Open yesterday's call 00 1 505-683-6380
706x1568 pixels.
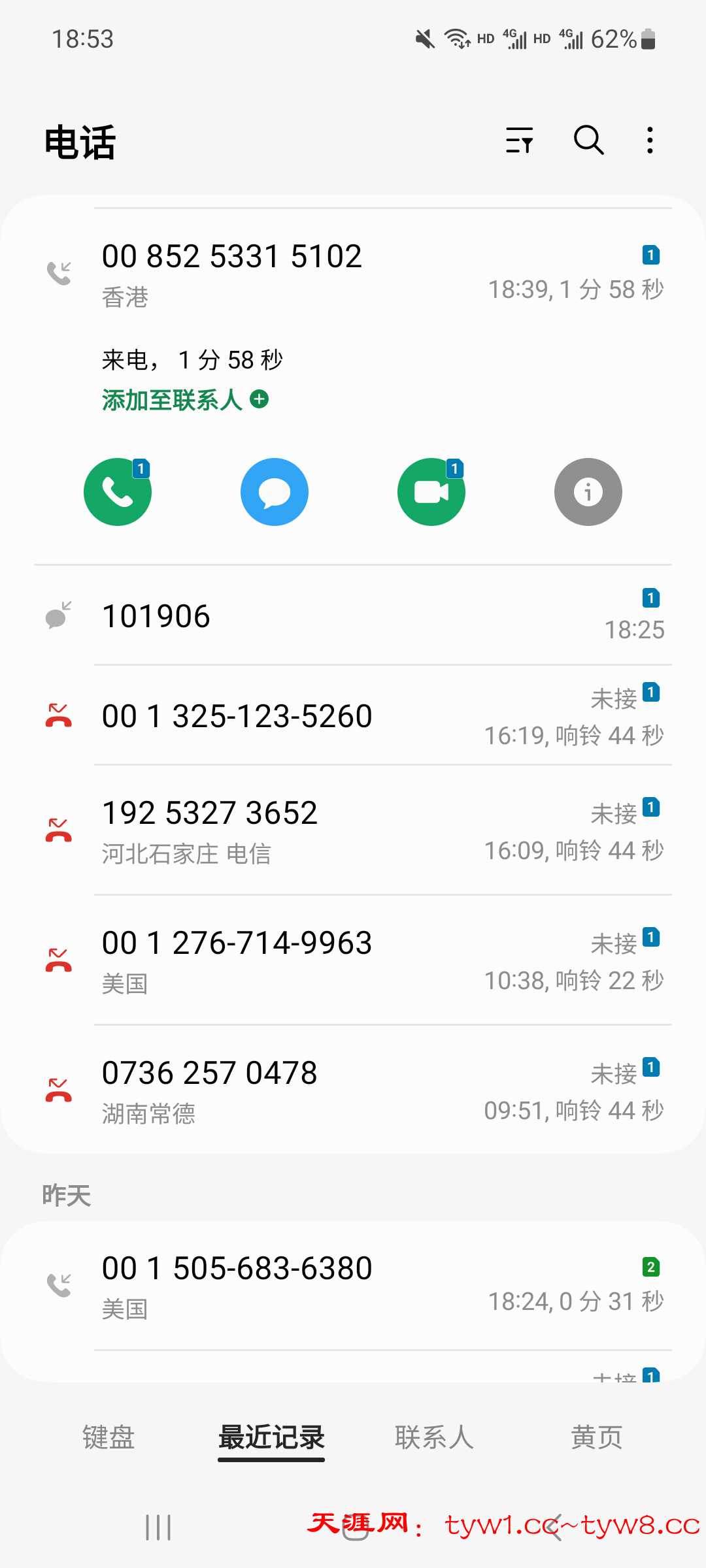pyautogui.click(x=353, y=1286)
